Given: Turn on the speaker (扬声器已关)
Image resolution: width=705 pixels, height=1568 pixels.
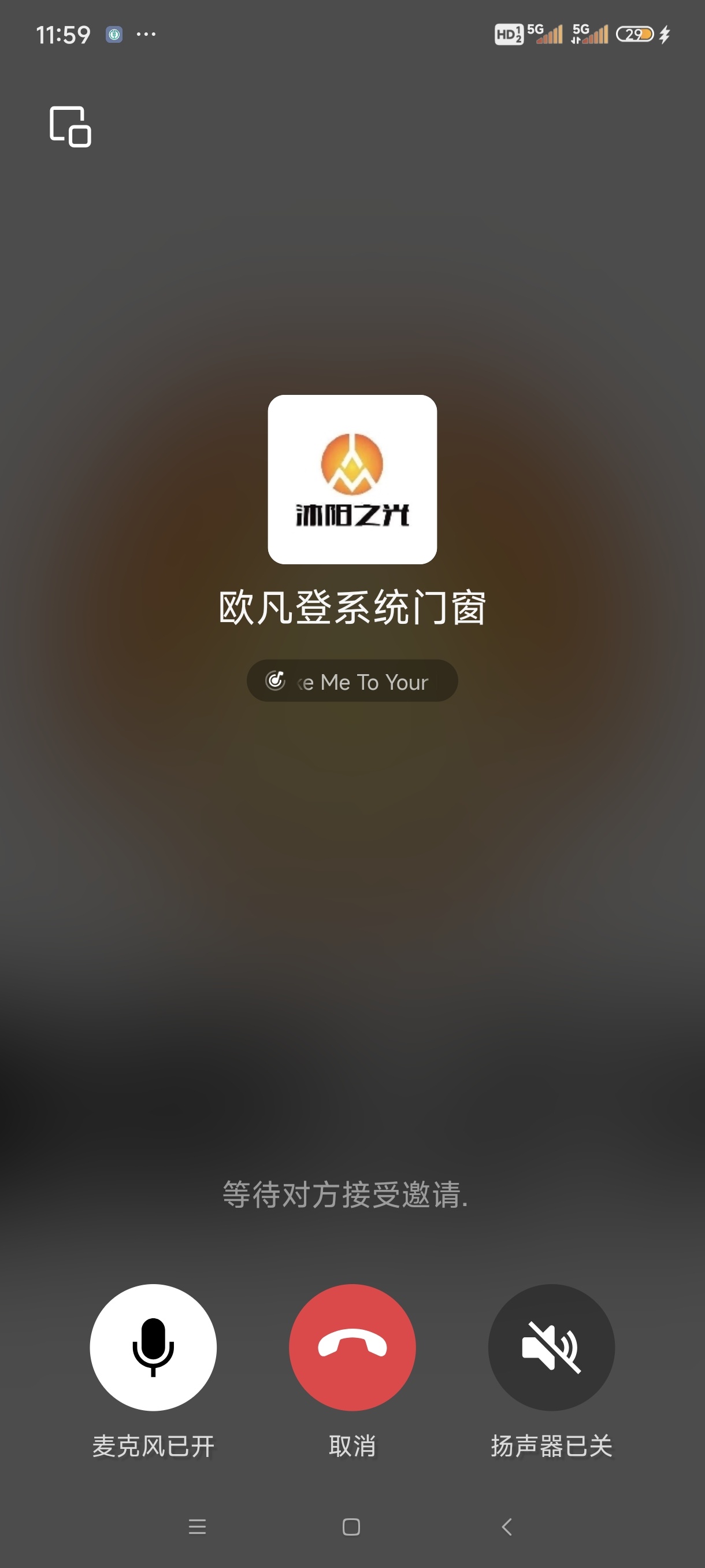Looking at the screenshot, I should coord(551,1347).
